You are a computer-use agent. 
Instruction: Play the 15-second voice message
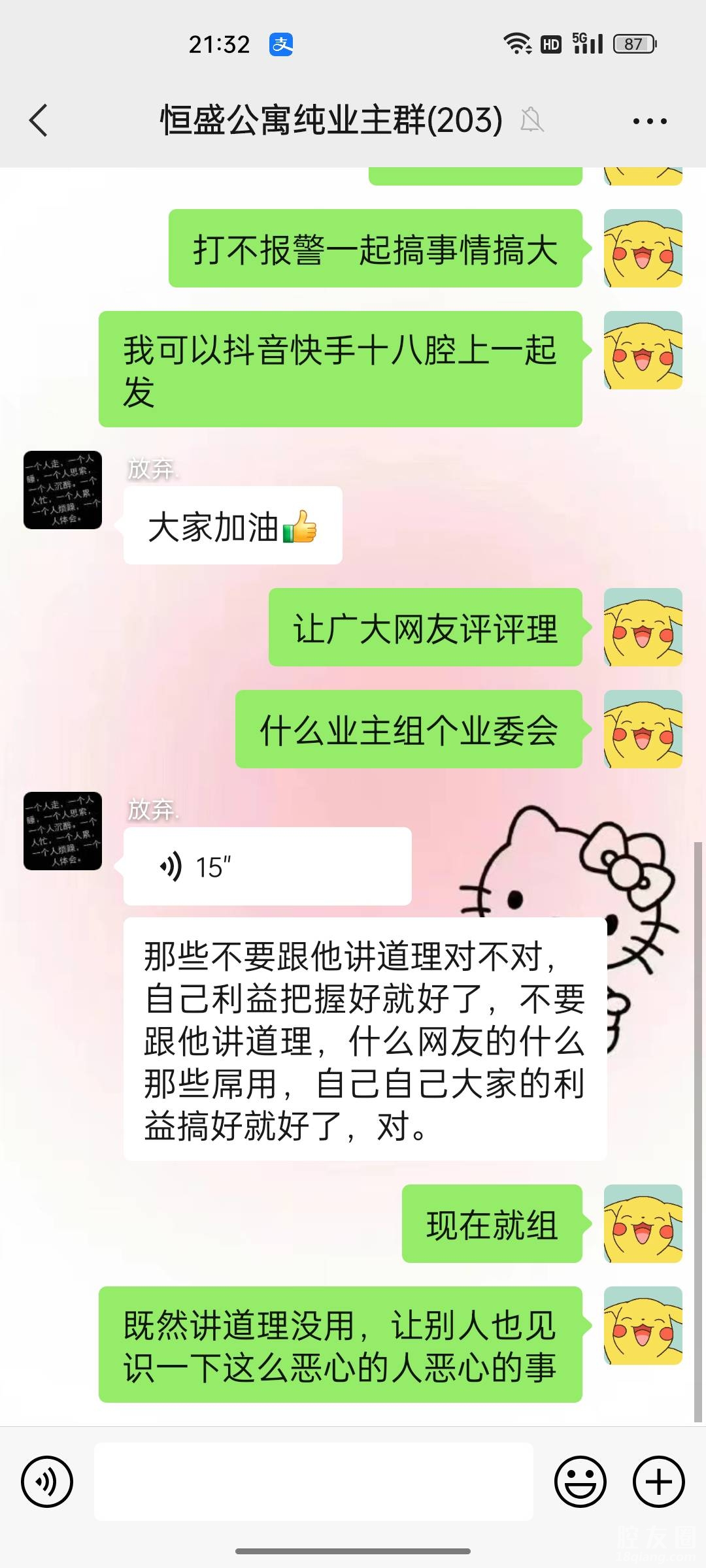point(267,866)
